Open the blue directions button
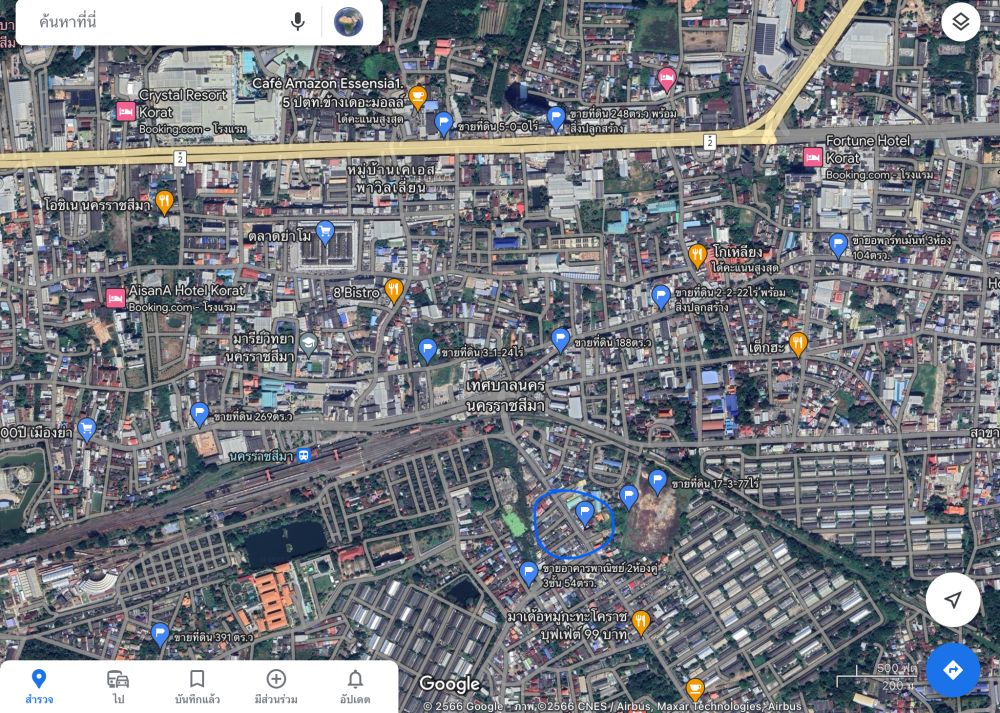Image resolution: width=1000 pixels, height=713 pixels. pyautogui.click(x=952, y=670)
